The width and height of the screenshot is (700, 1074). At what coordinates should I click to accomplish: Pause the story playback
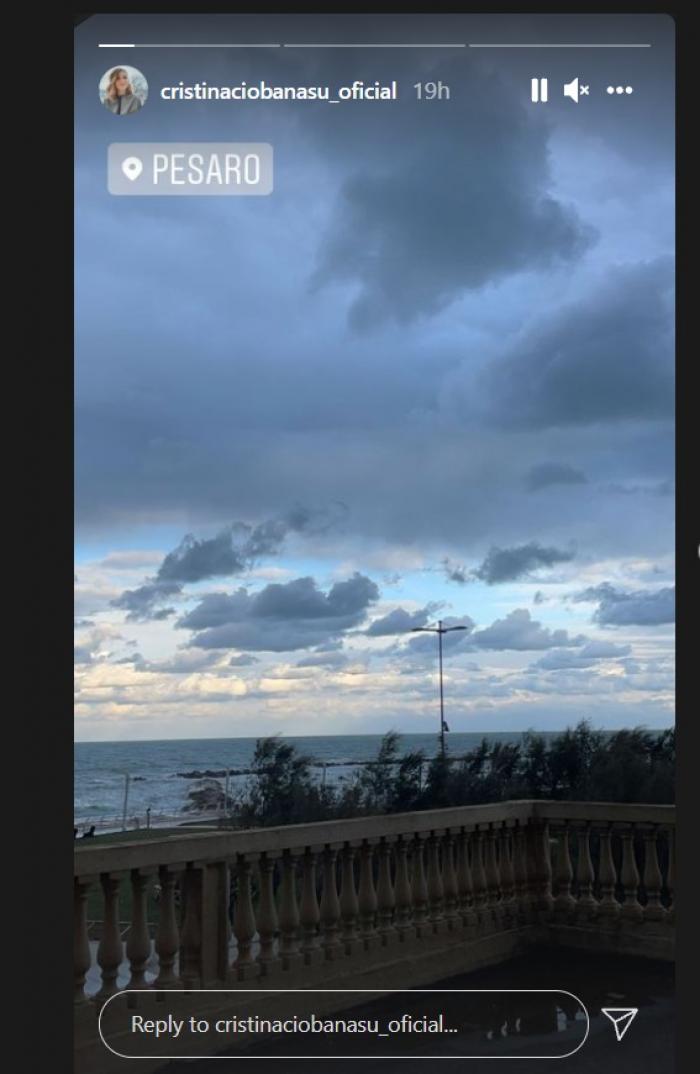pyautogui.click(x=539, y=91)
